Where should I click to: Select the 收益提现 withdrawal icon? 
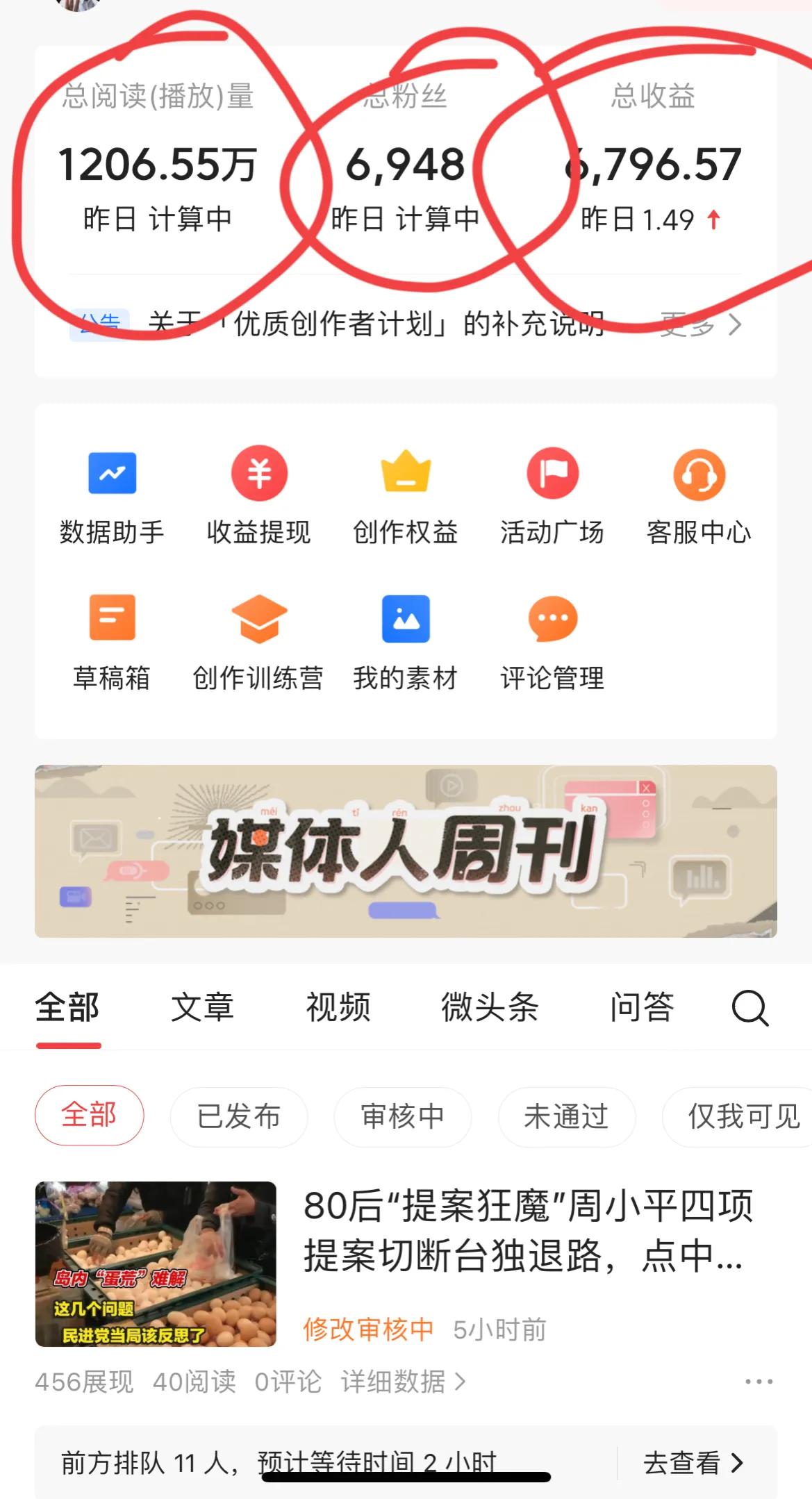[258, 493]
